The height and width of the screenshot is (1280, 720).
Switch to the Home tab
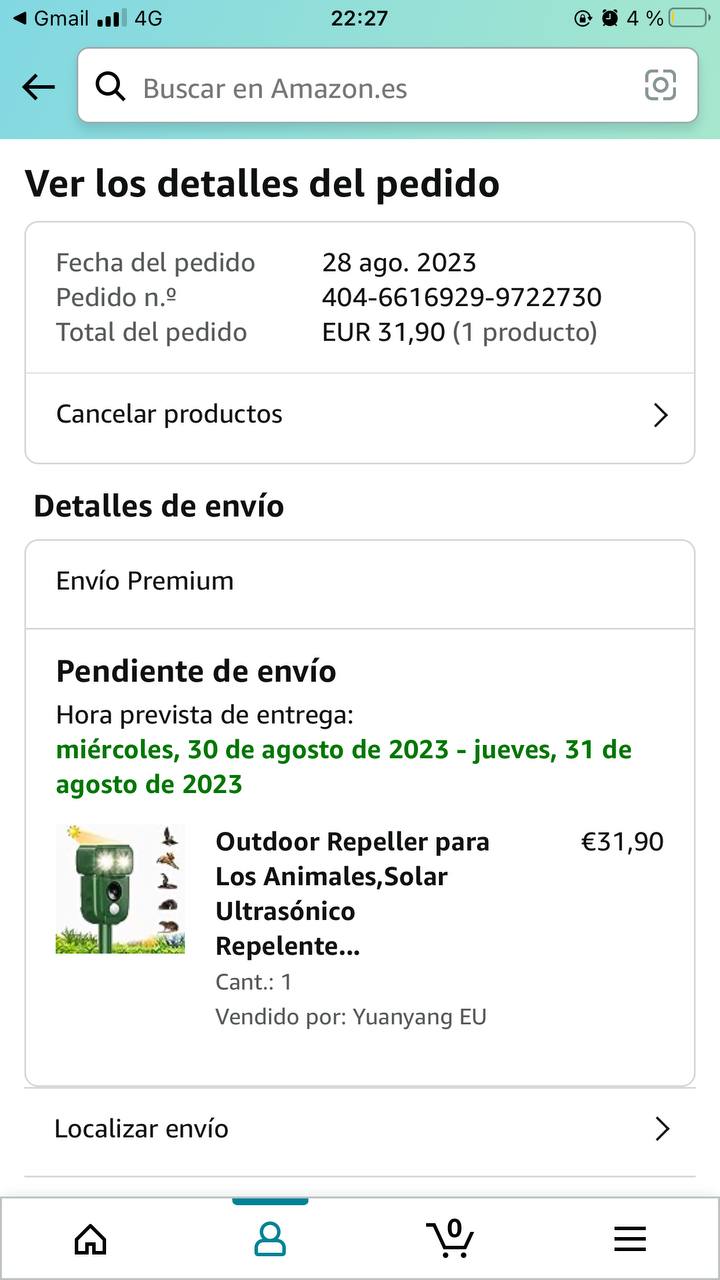click(x=90, y=1239)
